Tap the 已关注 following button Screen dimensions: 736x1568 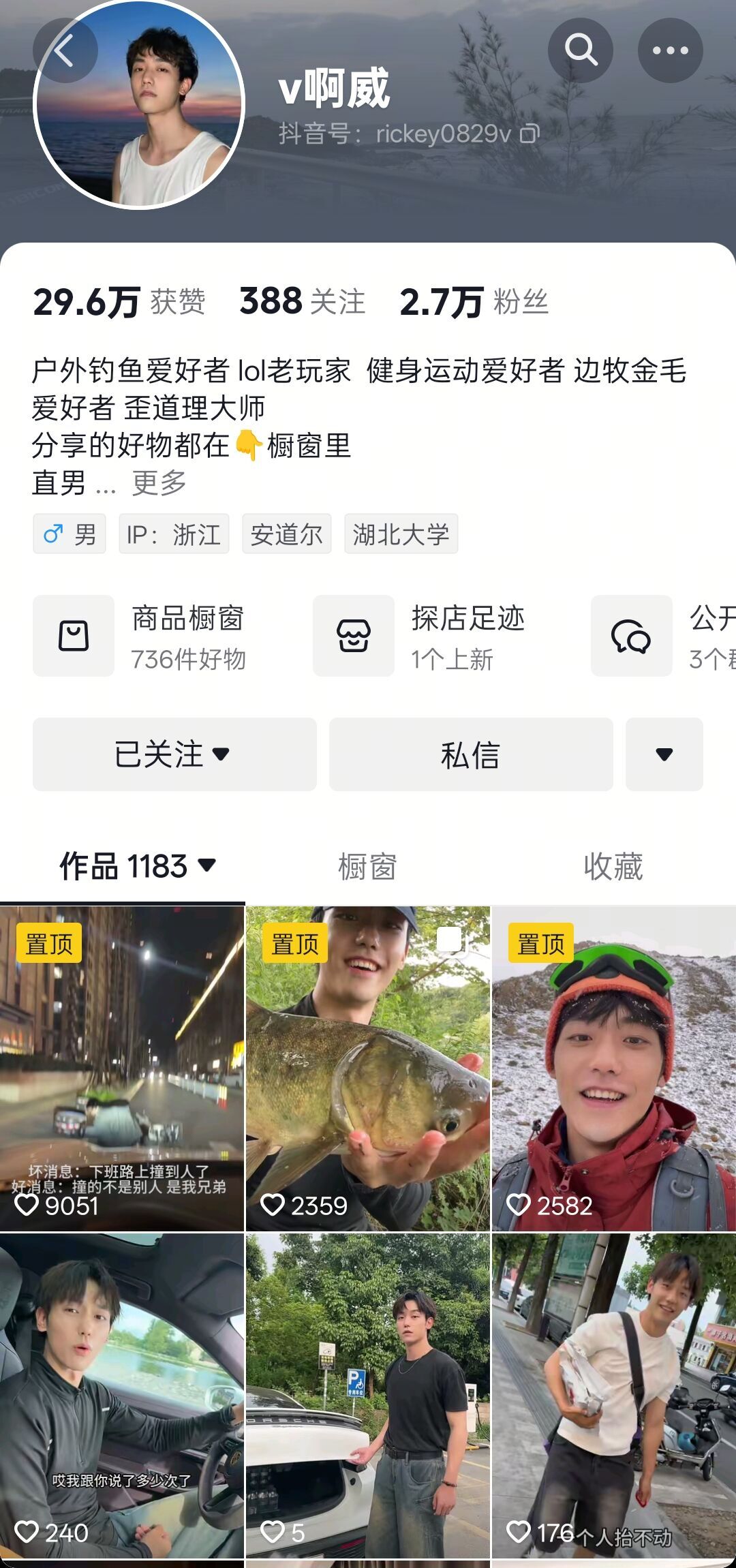tap(174, 754)
